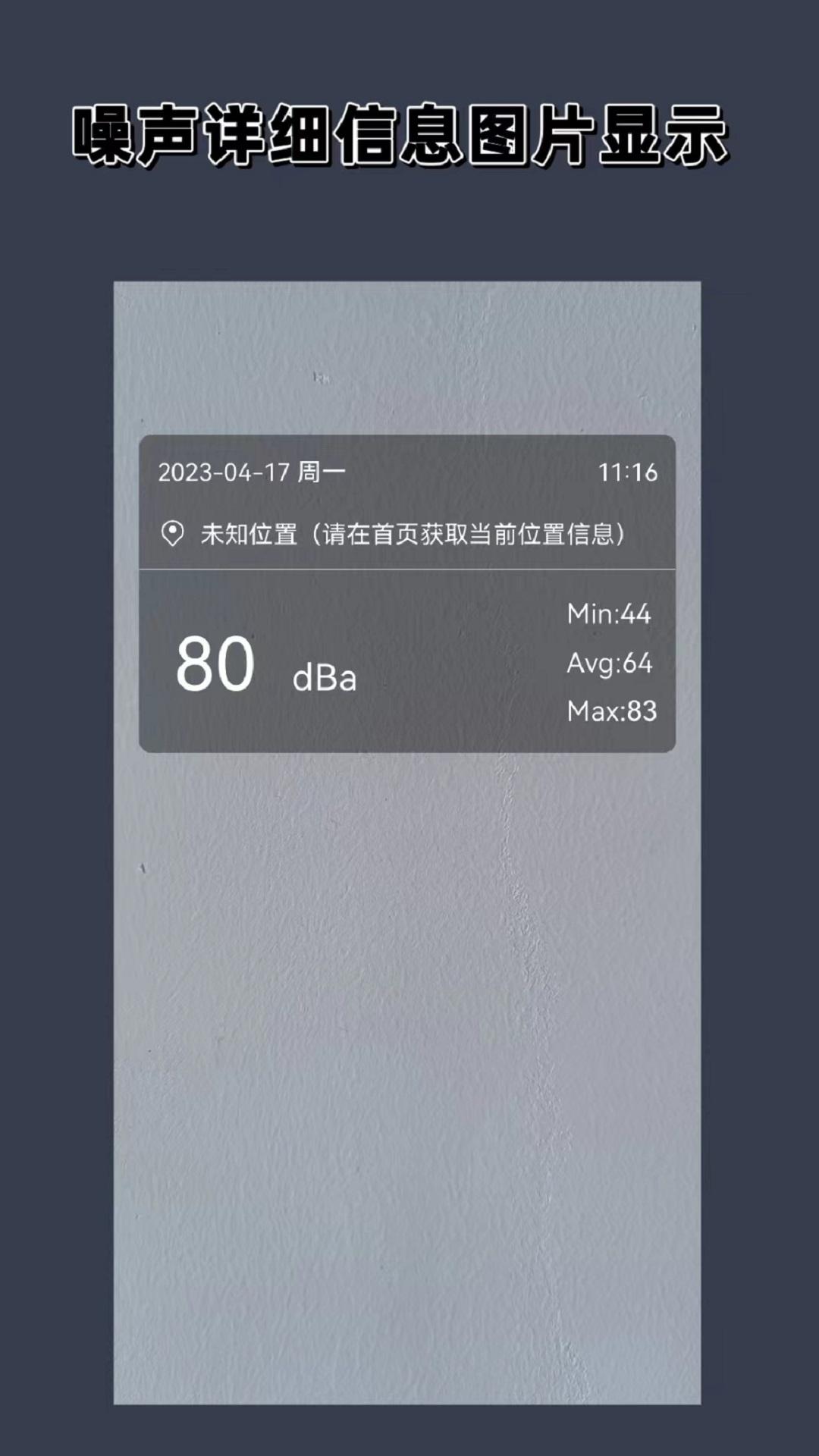This screenshot has height=1456, width=819.
Task: Click the date 2023-04-17 周一
Action: (250, 471)
